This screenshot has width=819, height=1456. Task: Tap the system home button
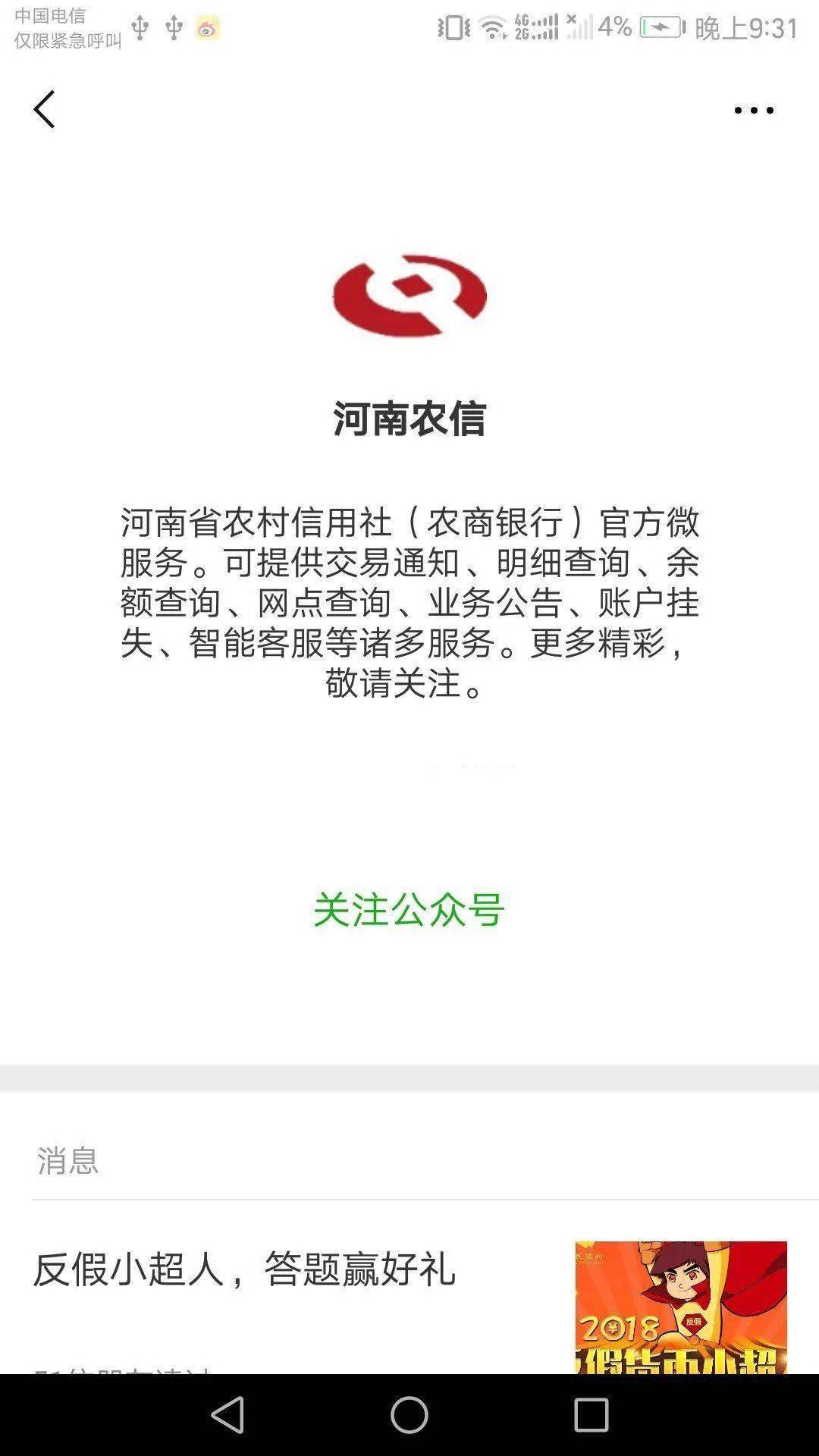[x=409, y=1414]
